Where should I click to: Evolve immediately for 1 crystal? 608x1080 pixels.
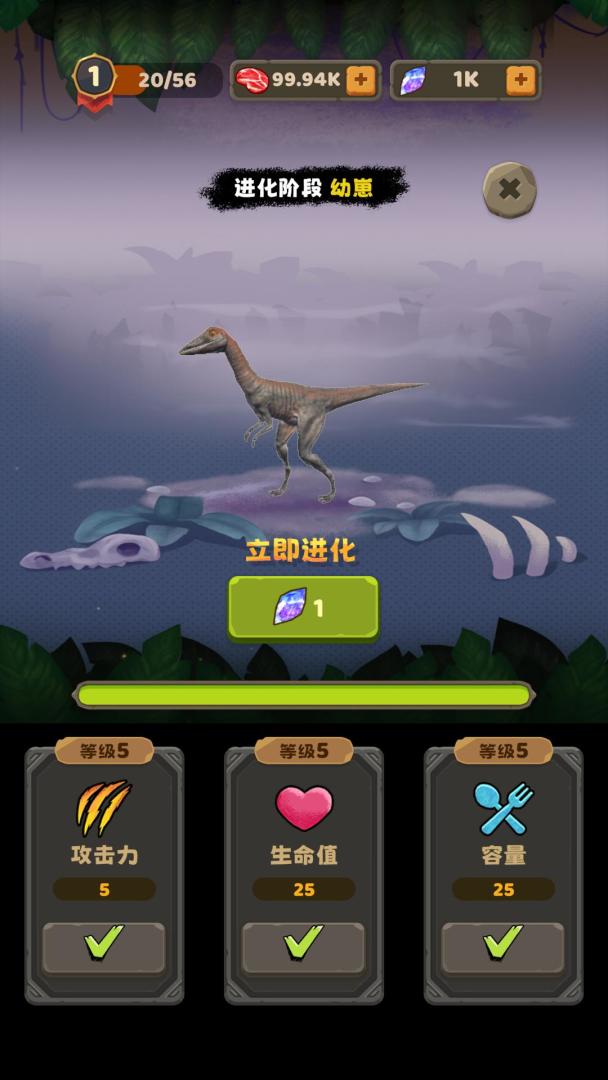(x=303, y=607)
